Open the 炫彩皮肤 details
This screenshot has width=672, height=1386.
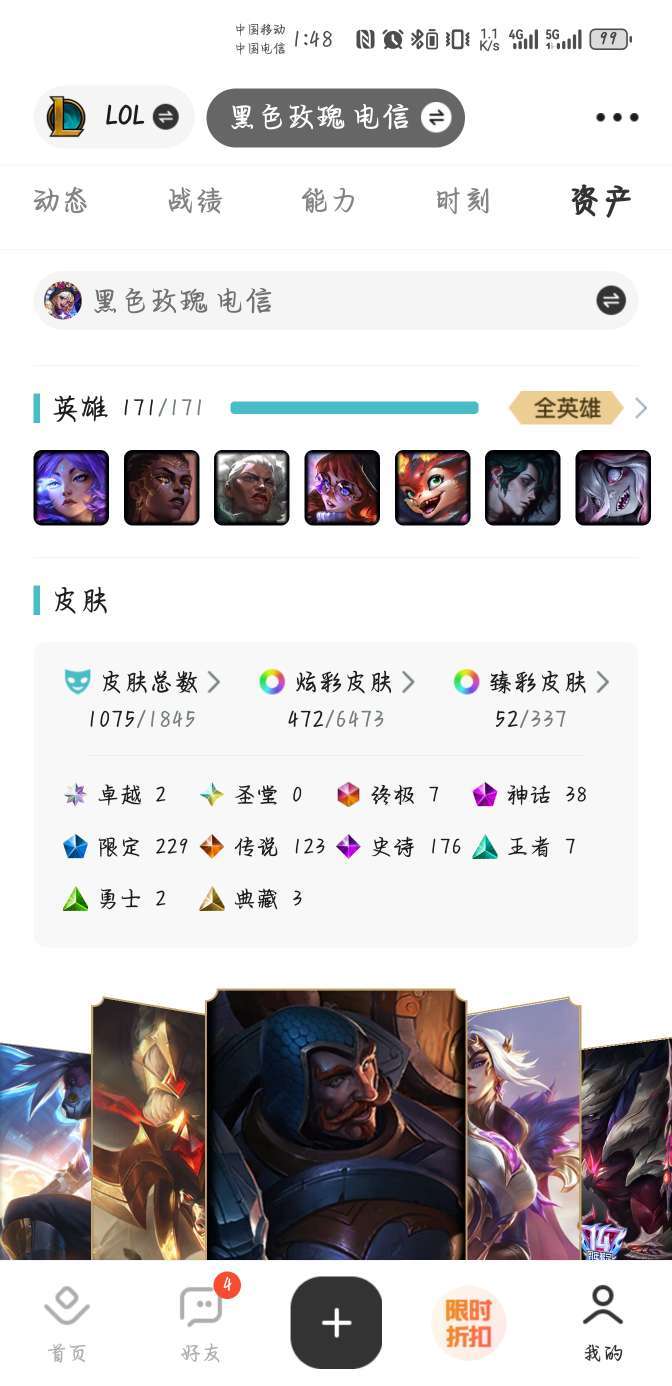(x=337, y=683)
